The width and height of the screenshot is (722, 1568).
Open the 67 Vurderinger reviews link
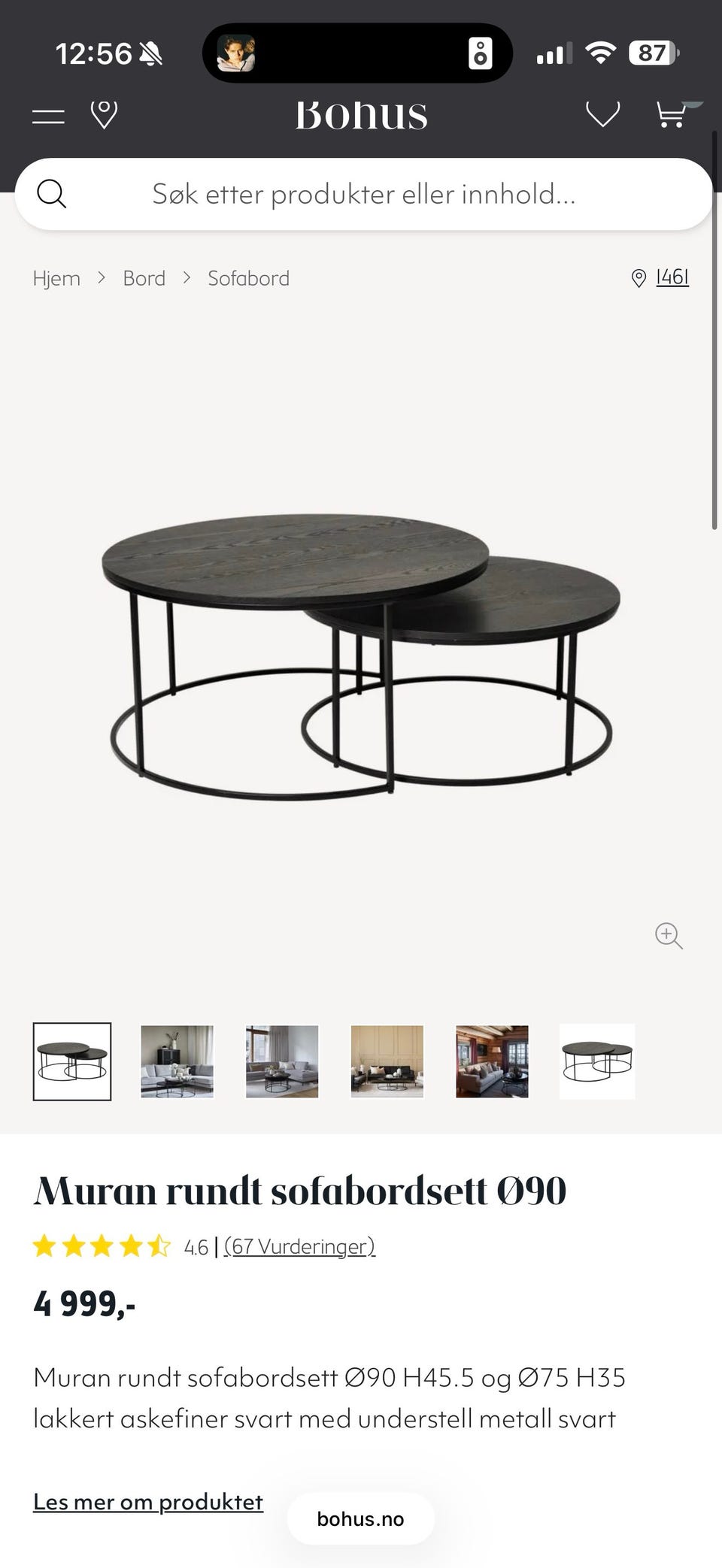click(x=299, y=1247)
